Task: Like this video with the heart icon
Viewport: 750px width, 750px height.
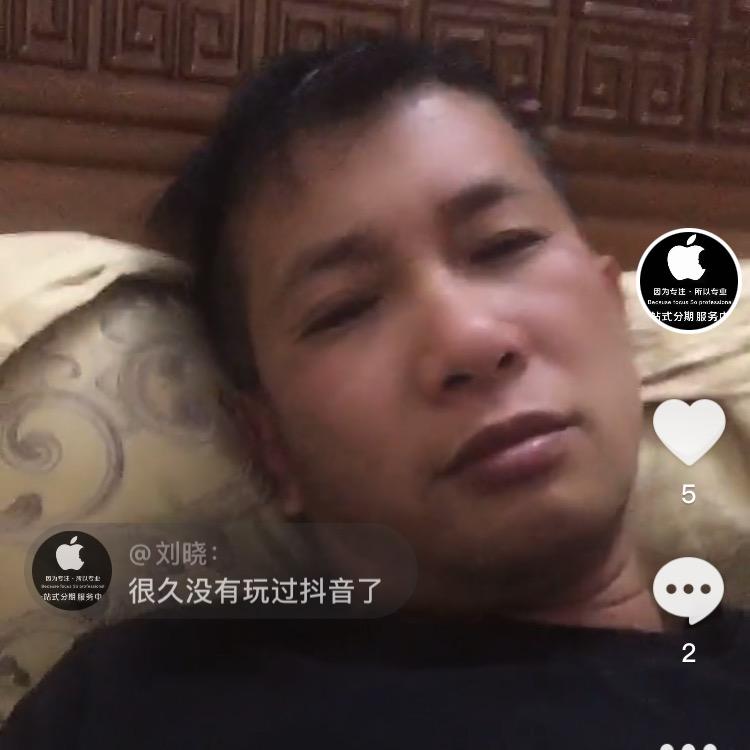Action: click(688, 431)
